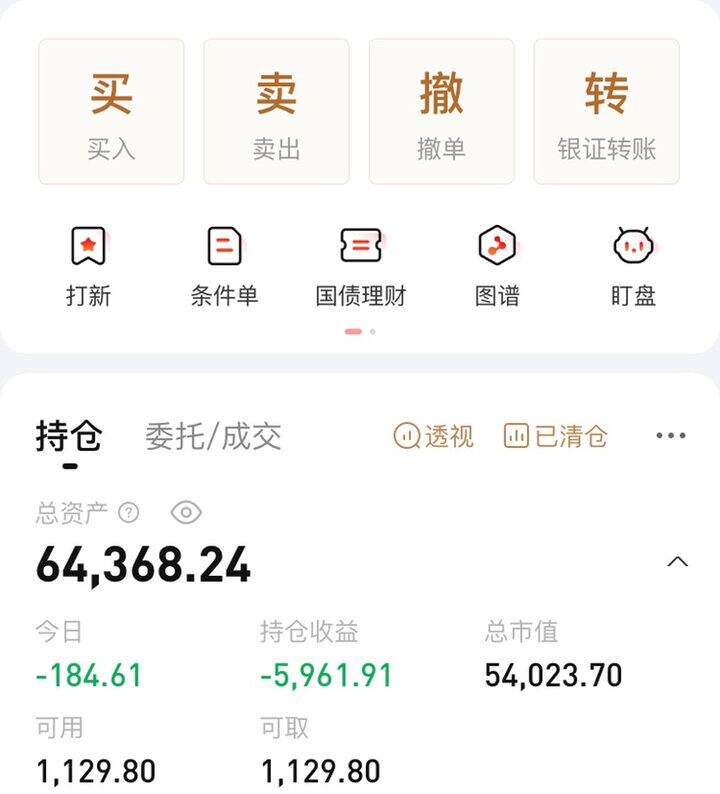Open 打新 new share subscription
Viewport: 720px width, 794px height.
coord(89,265)
